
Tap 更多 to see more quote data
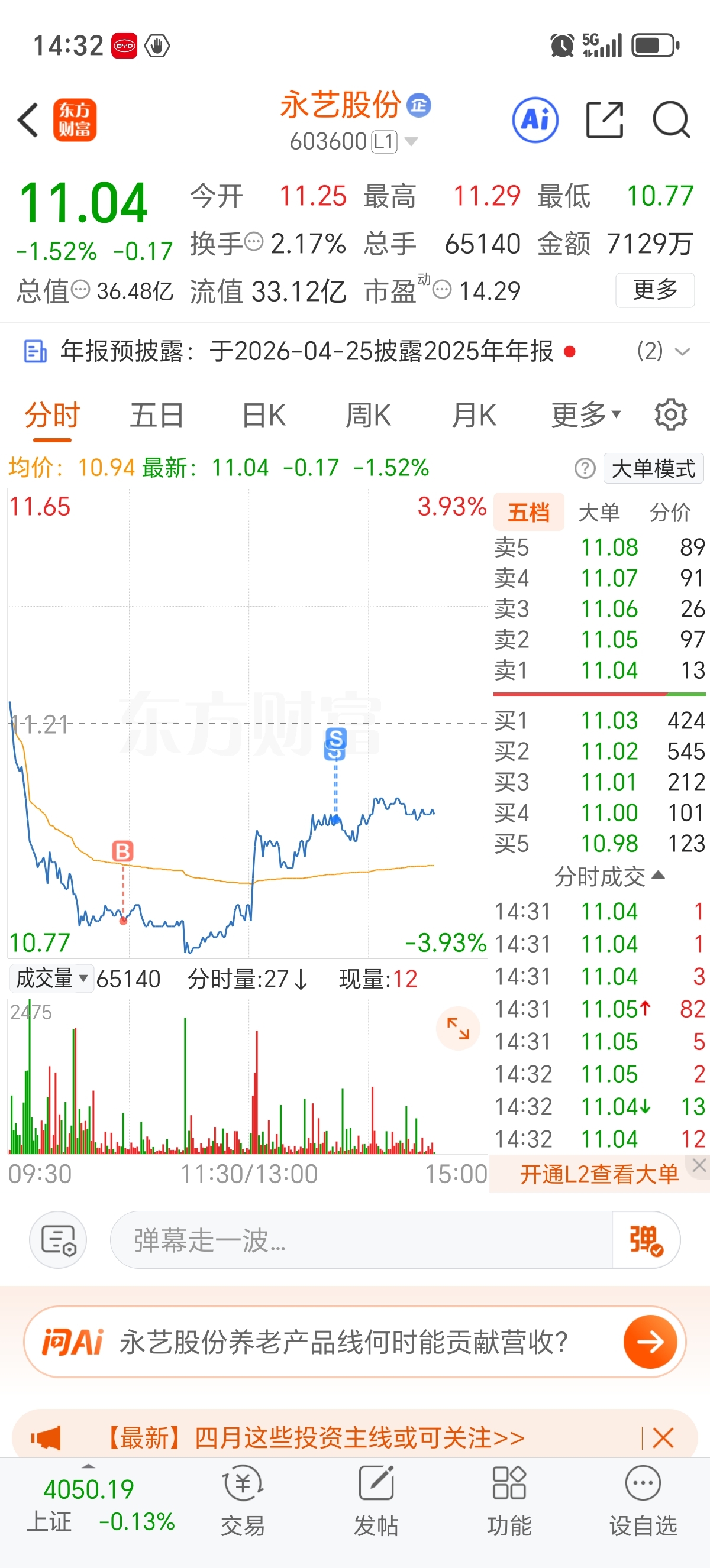pos(655,290)
